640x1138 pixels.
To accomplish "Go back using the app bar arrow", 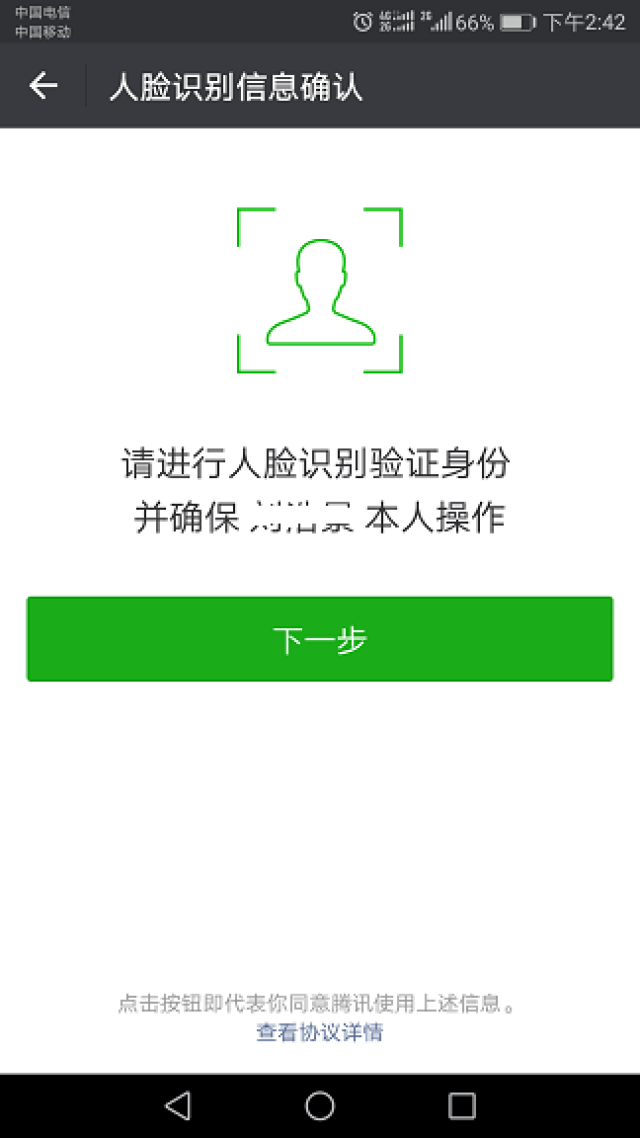I will (43, 86).
